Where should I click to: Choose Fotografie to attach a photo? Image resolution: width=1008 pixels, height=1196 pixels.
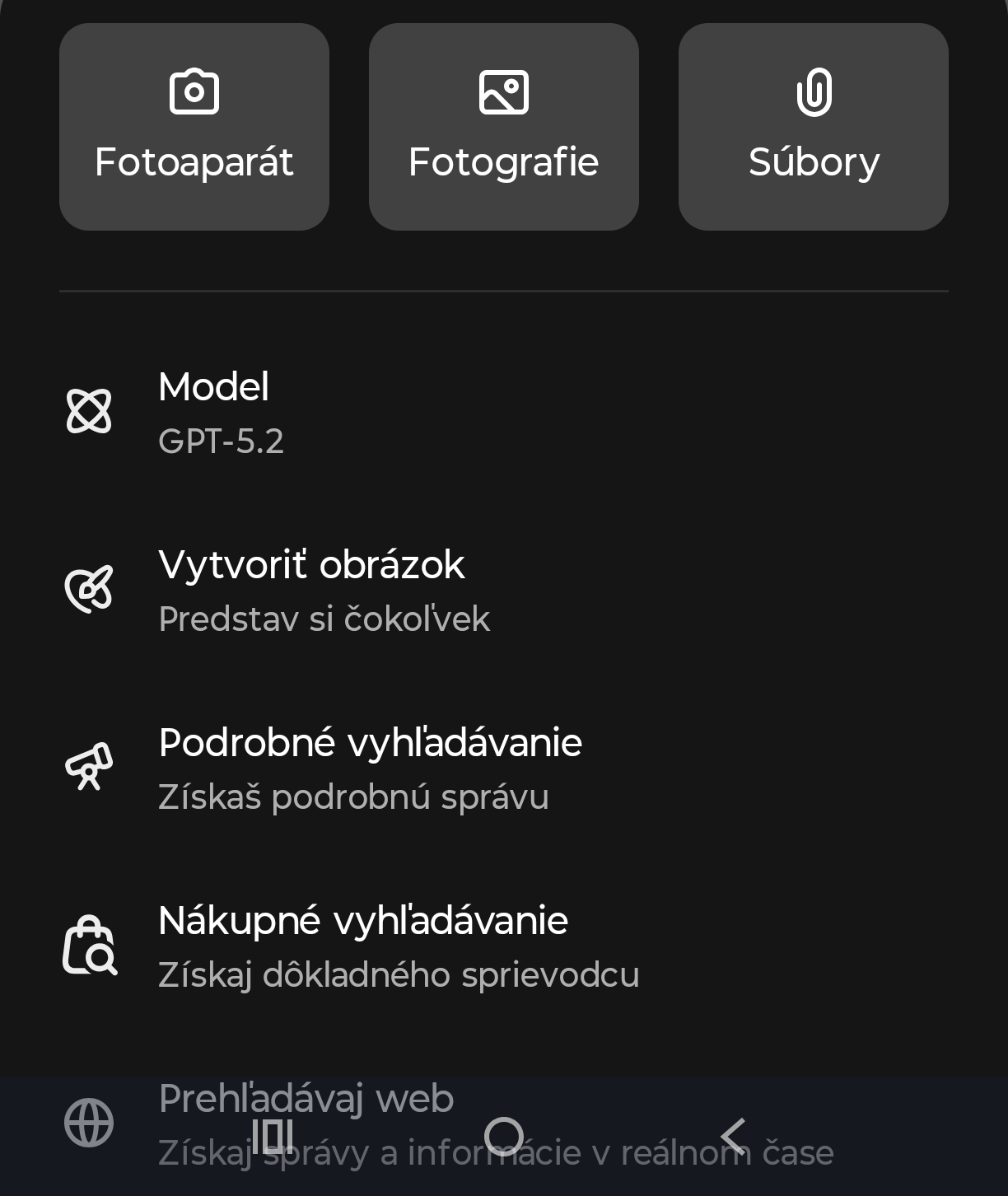click(x=504, y=127)
